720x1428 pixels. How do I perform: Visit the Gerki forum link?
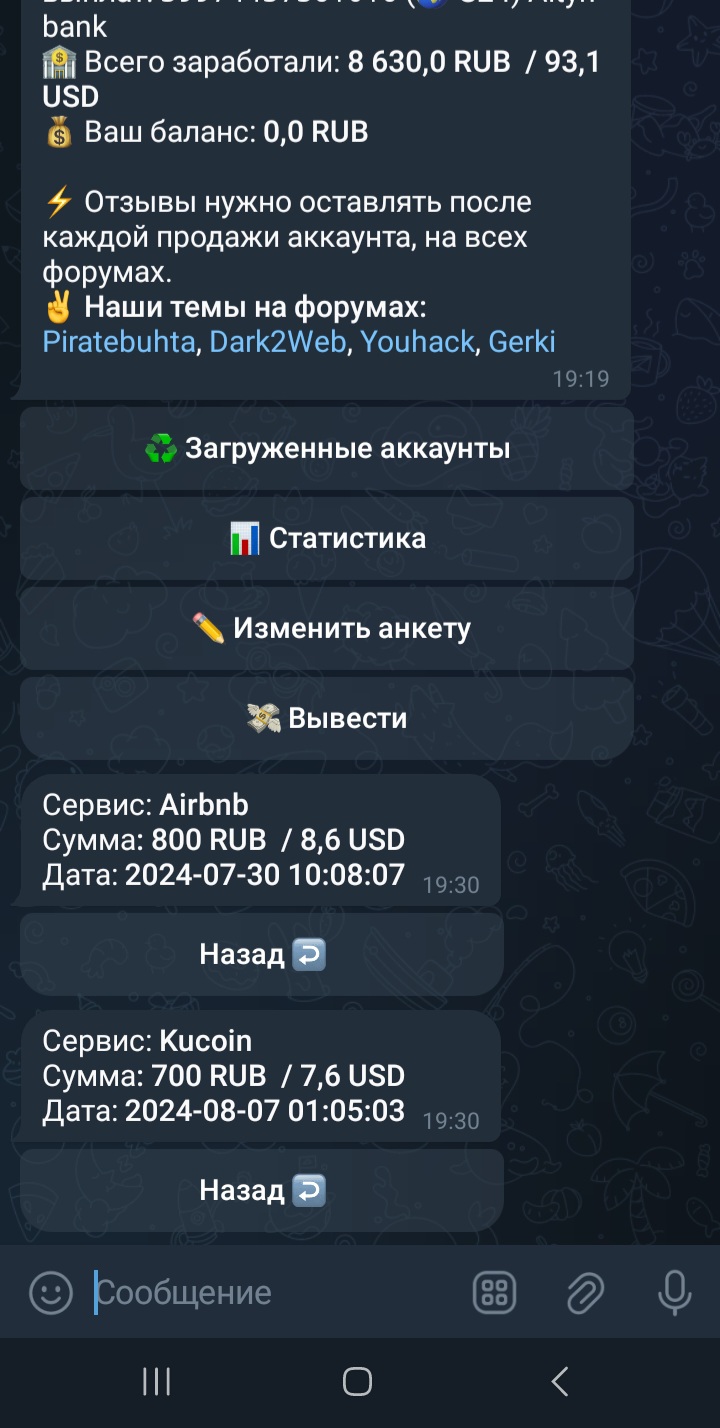pyautogui.click(x=522, y=342)
